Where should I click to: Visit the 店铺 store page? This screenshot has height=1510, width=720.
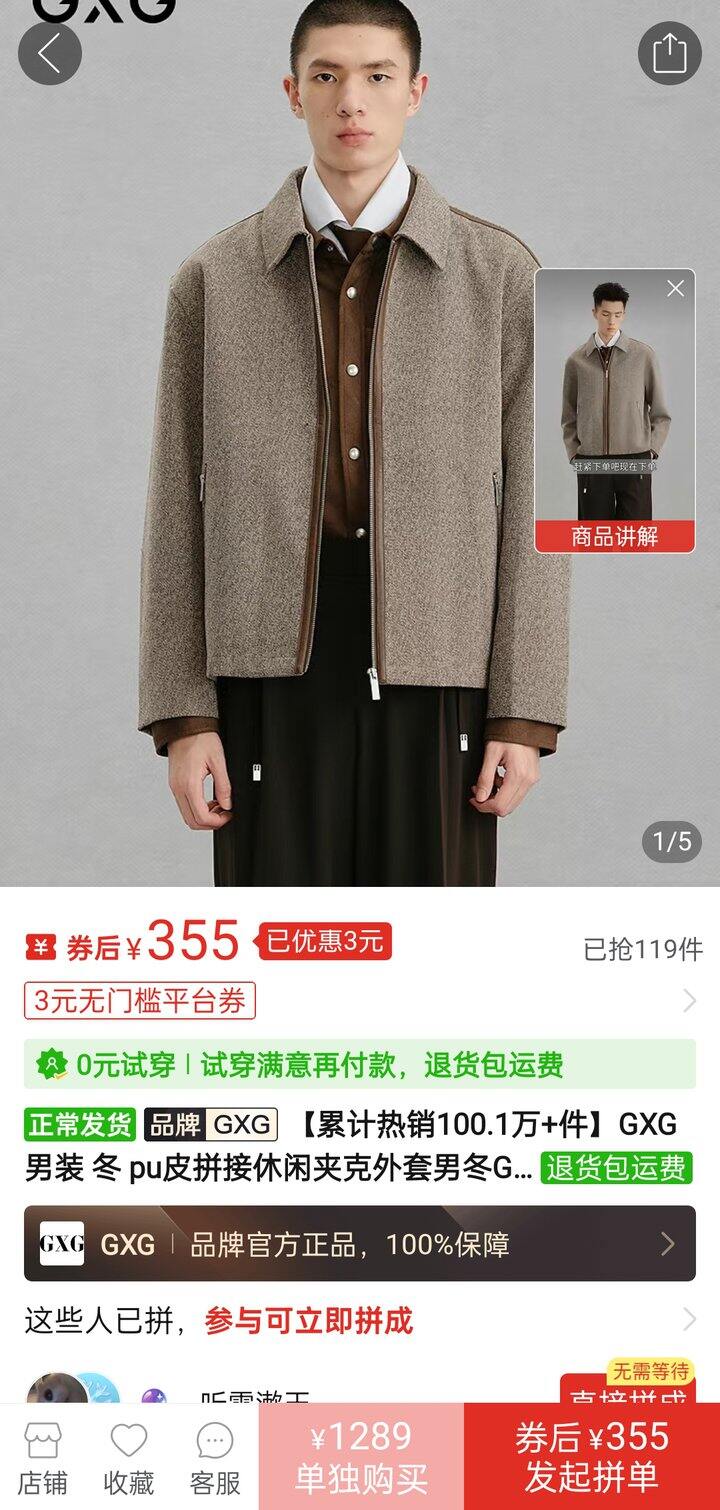43,1458
